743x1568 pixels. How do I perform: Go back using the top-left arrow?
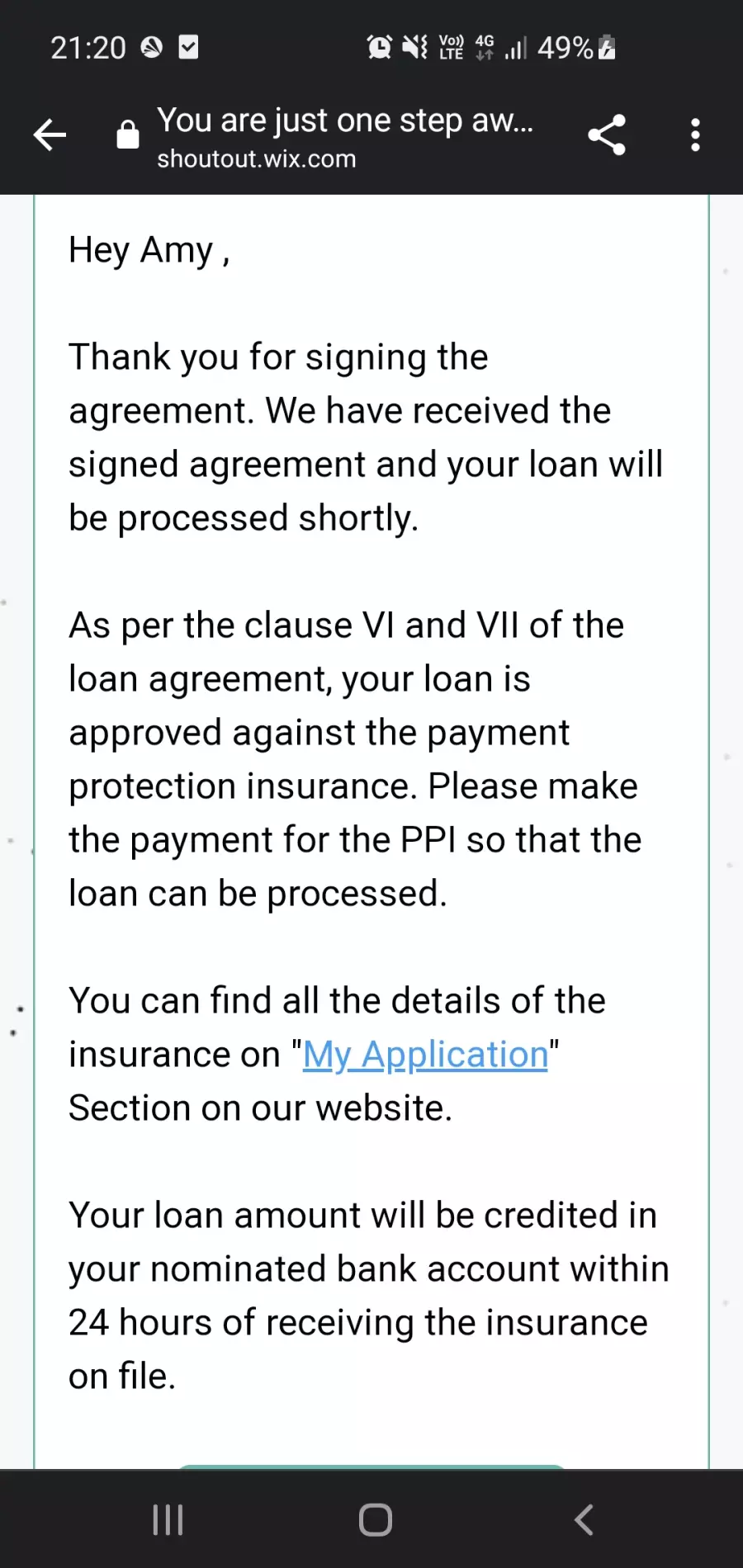coord(50,135)
